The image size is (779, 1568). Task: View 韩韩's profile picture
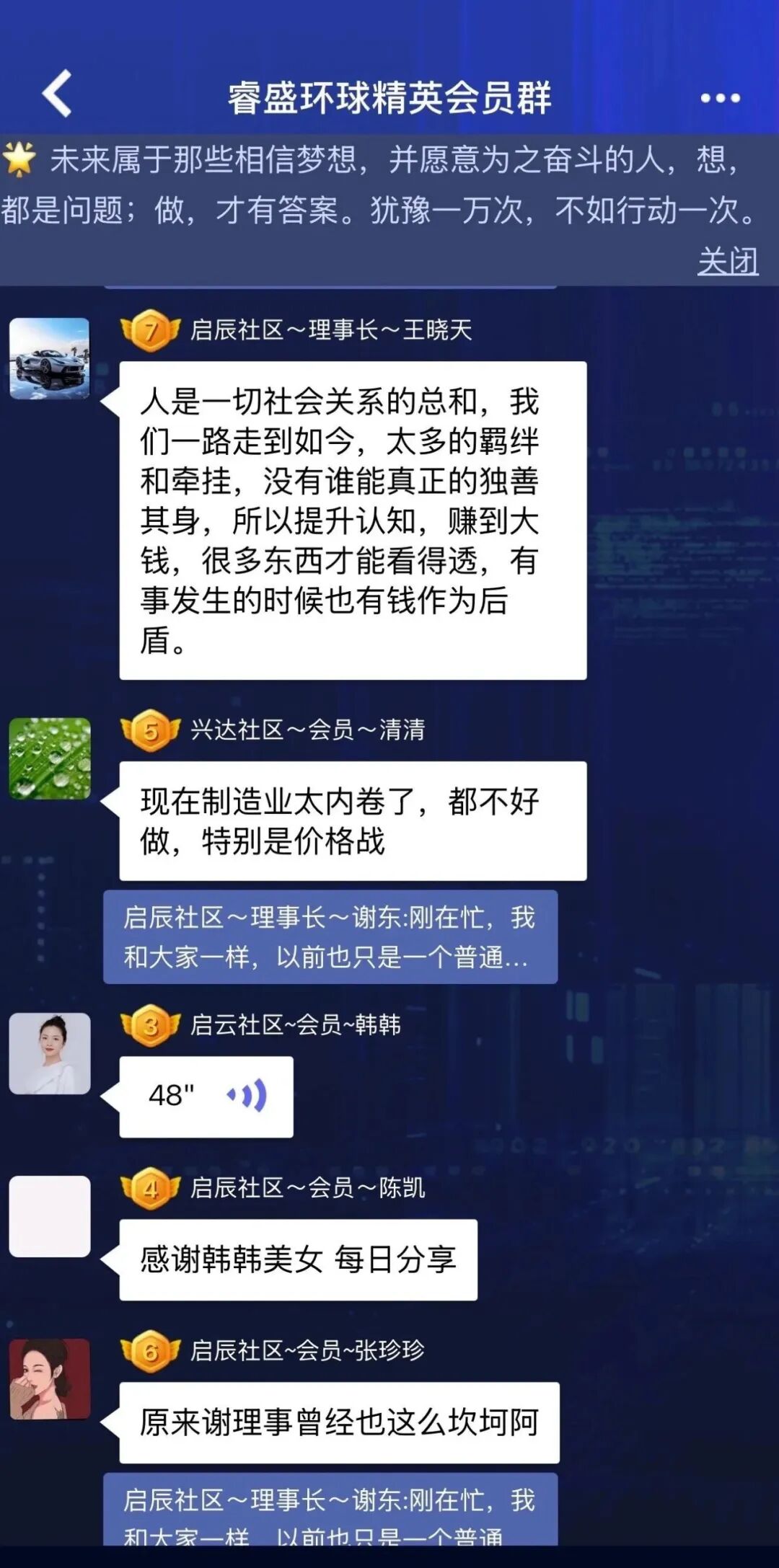point(49,1053)
